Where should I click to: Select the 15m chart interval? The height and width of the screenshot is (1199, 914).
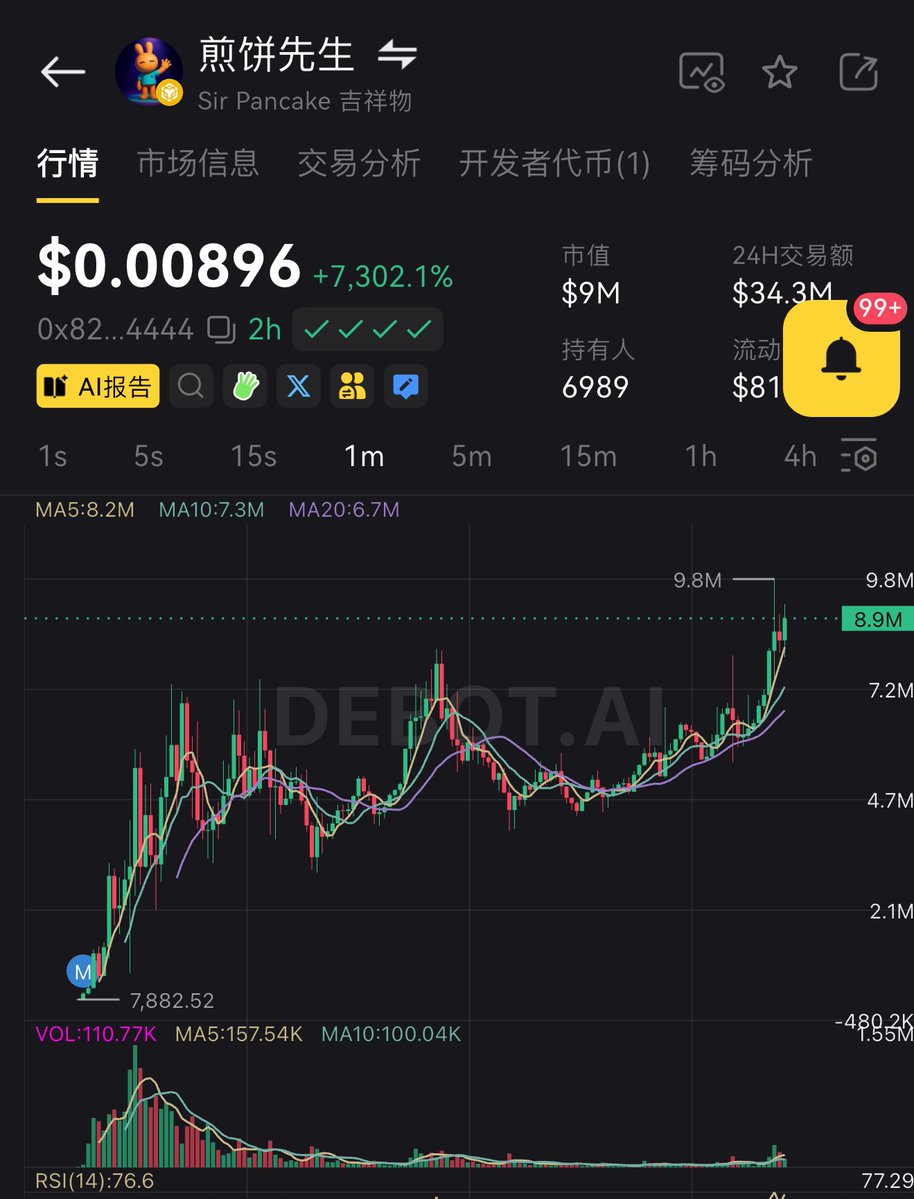(x=588, y=457)
